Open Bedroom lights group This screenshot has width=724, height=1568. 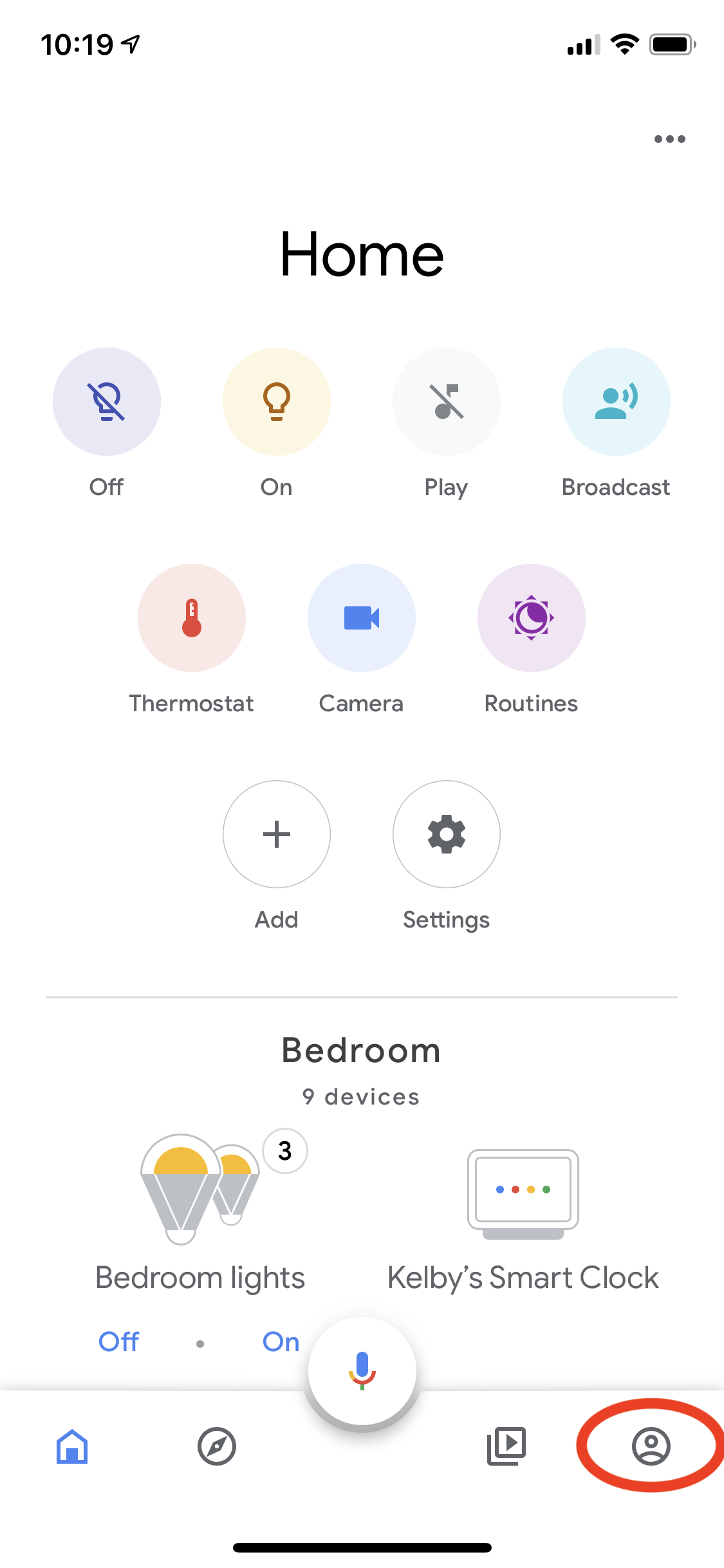(200, 1191)
